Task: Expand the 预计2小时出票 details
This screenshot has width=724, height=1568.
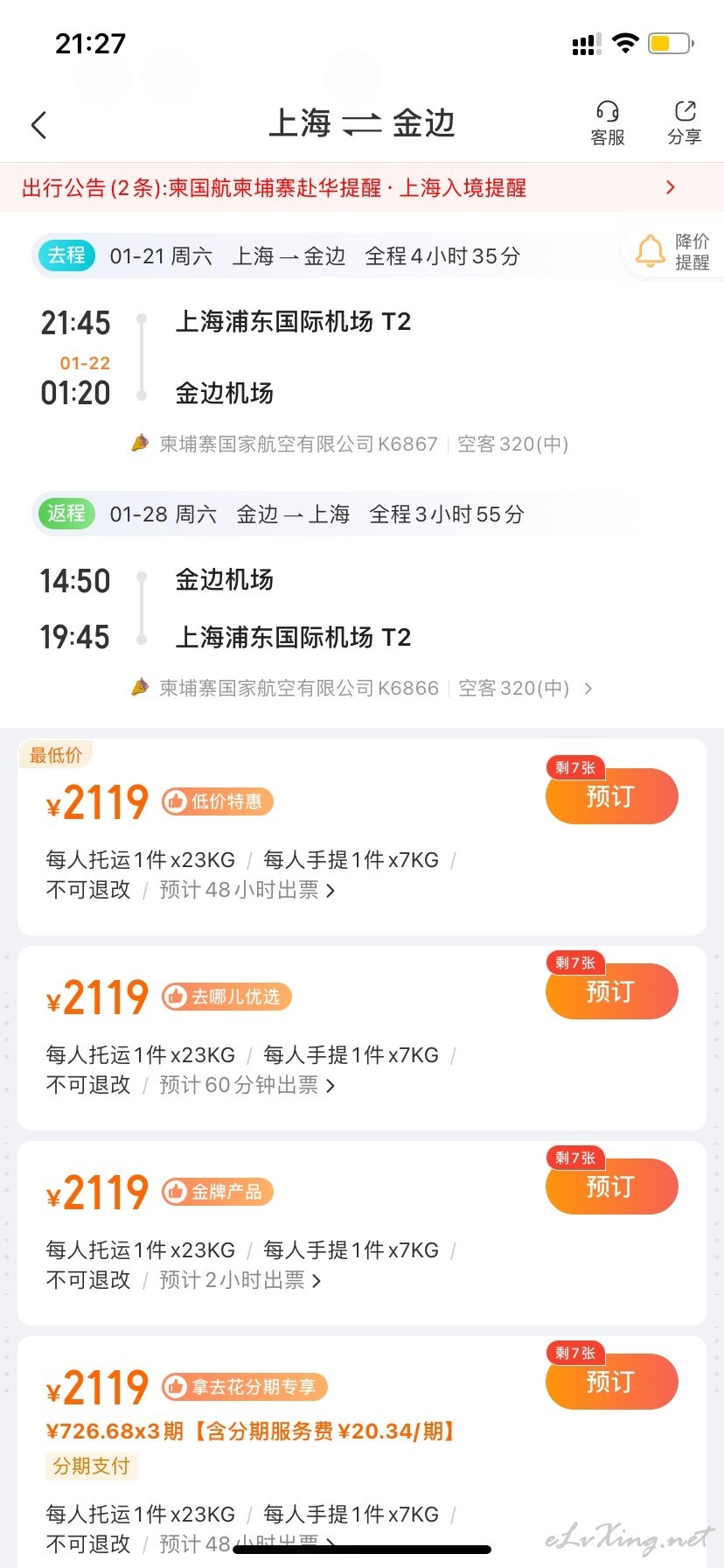Action: point(240,1280)
